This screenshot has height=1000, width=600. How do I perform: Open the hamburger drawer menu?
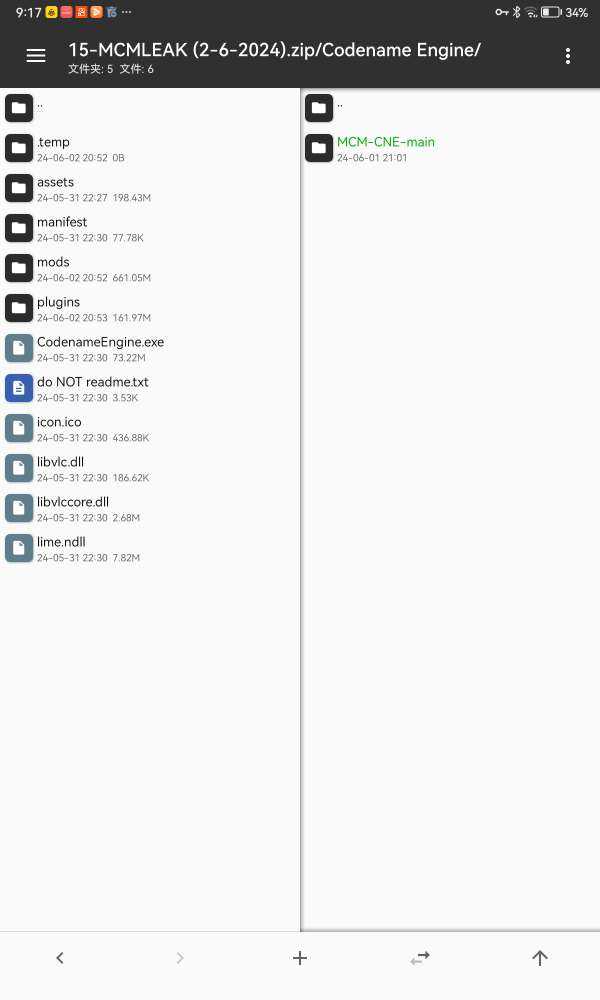point(36,56)
